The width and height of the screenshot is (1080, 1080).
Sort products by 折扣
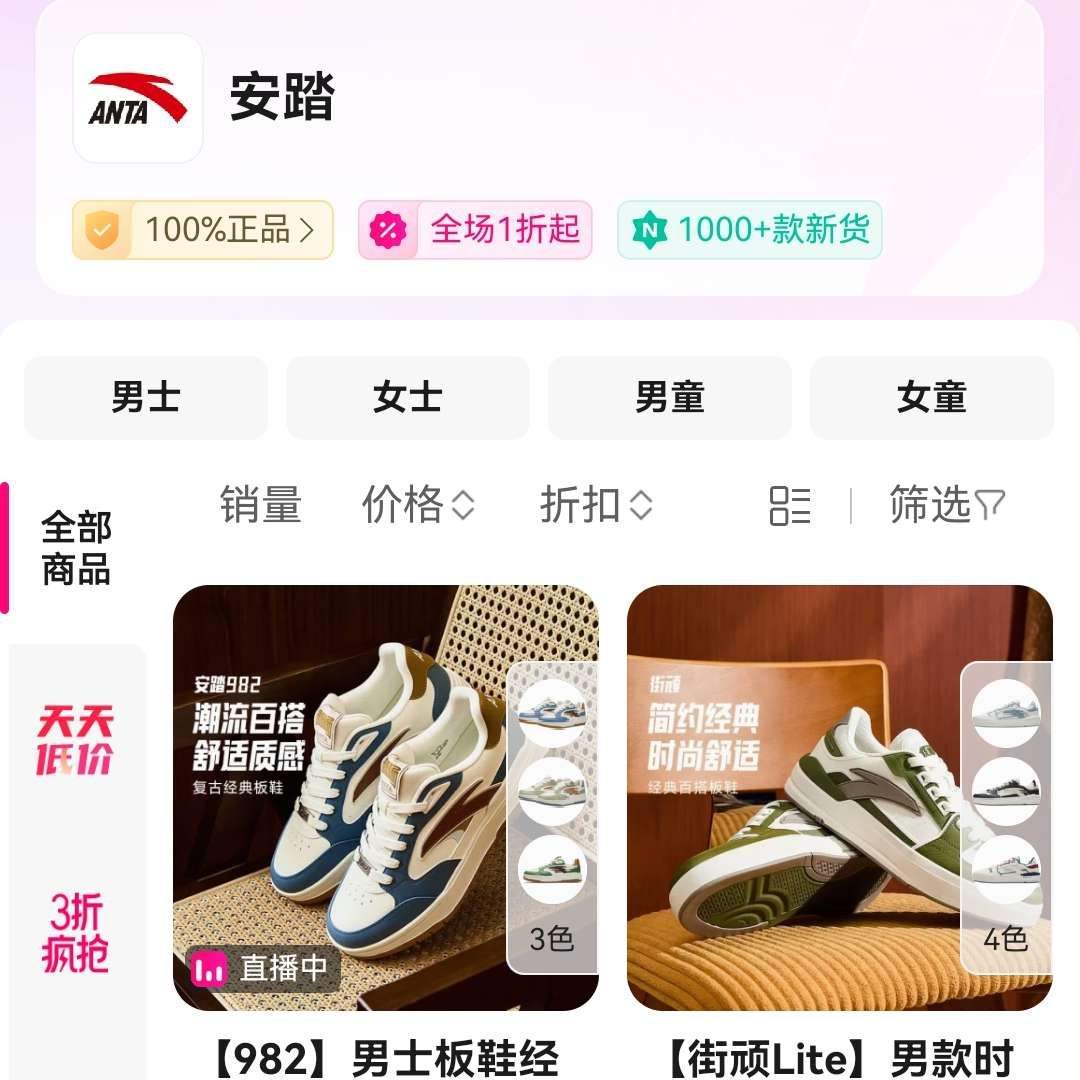596,505
